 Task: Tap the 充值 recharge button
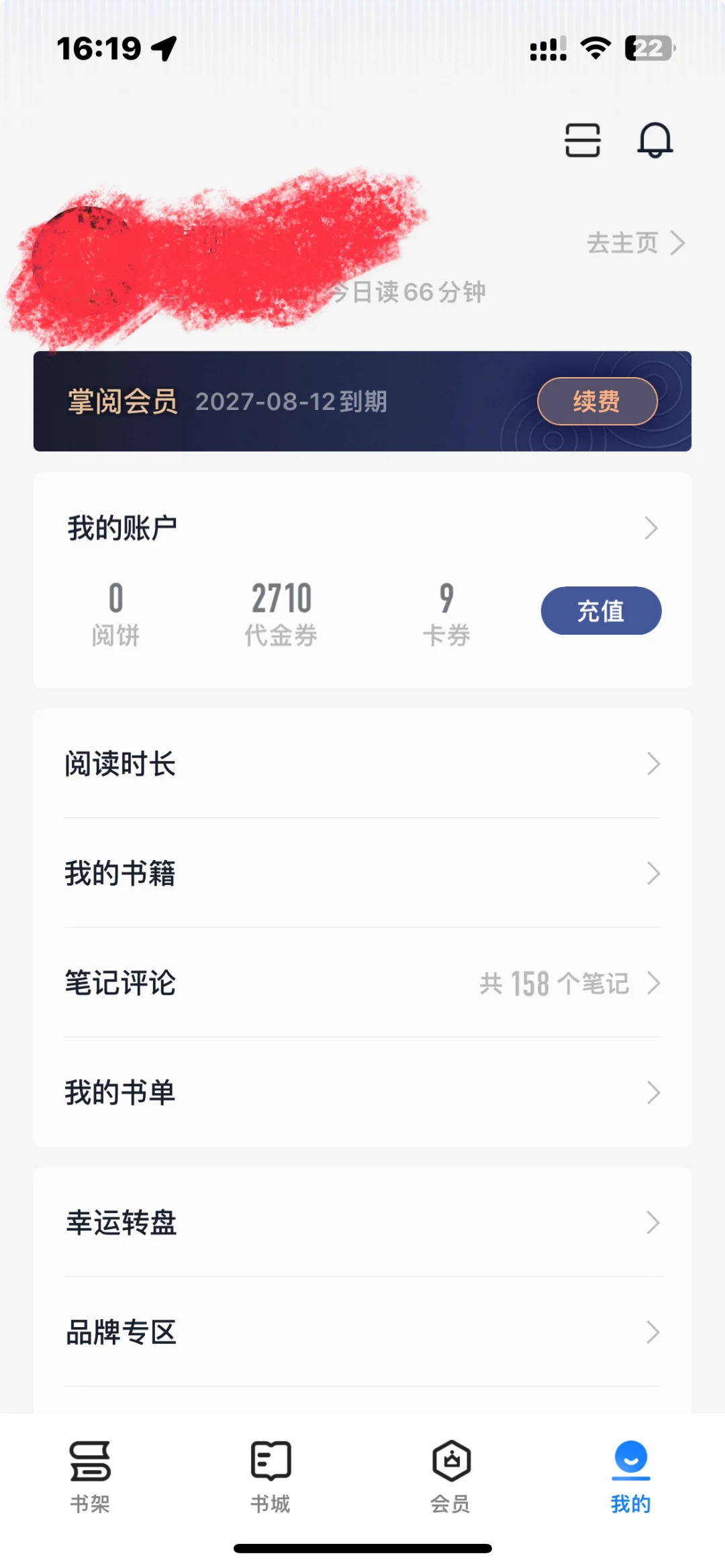pyautogui.click(x=601, y=611)
